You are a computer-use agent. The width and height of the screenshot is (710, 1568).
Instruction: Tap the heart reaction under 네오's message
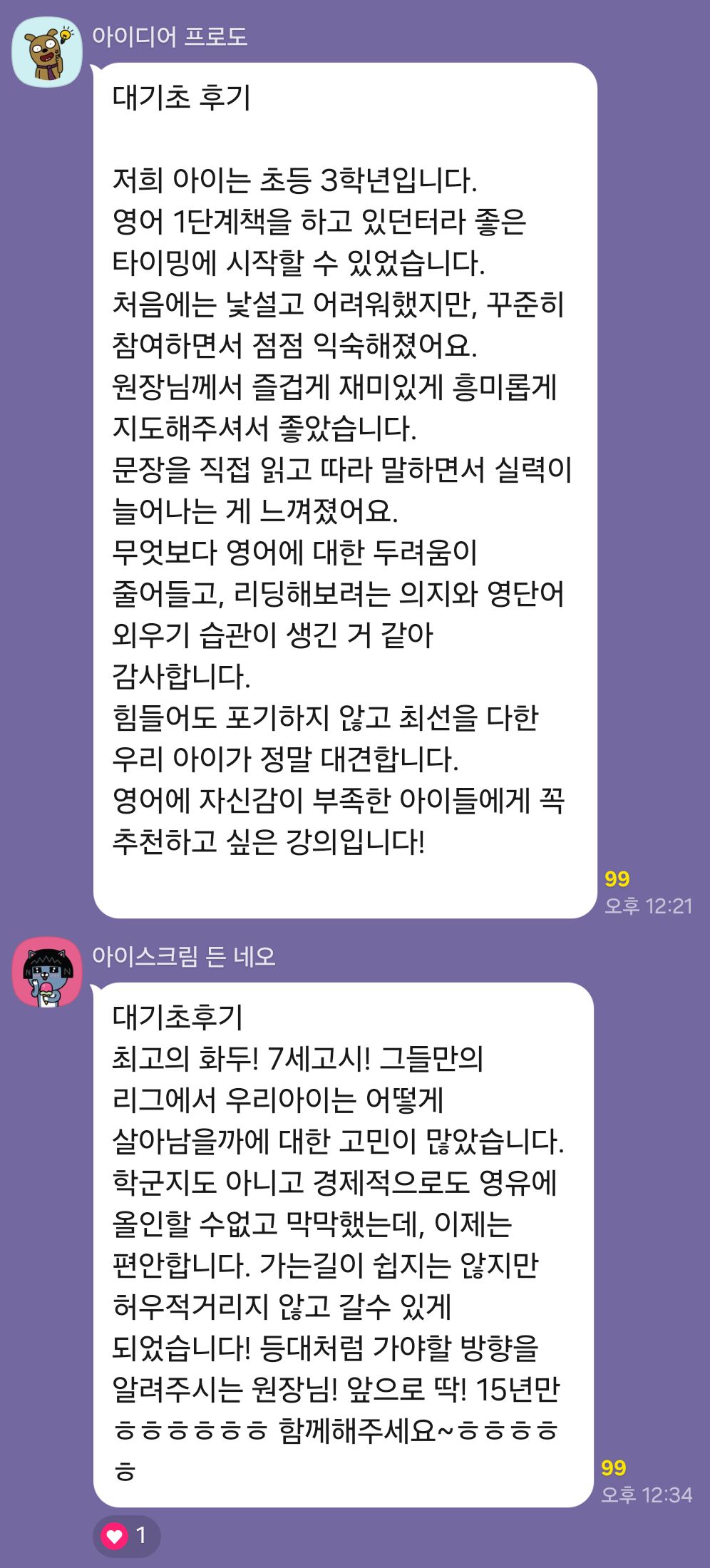click(x=126, y=1535)
